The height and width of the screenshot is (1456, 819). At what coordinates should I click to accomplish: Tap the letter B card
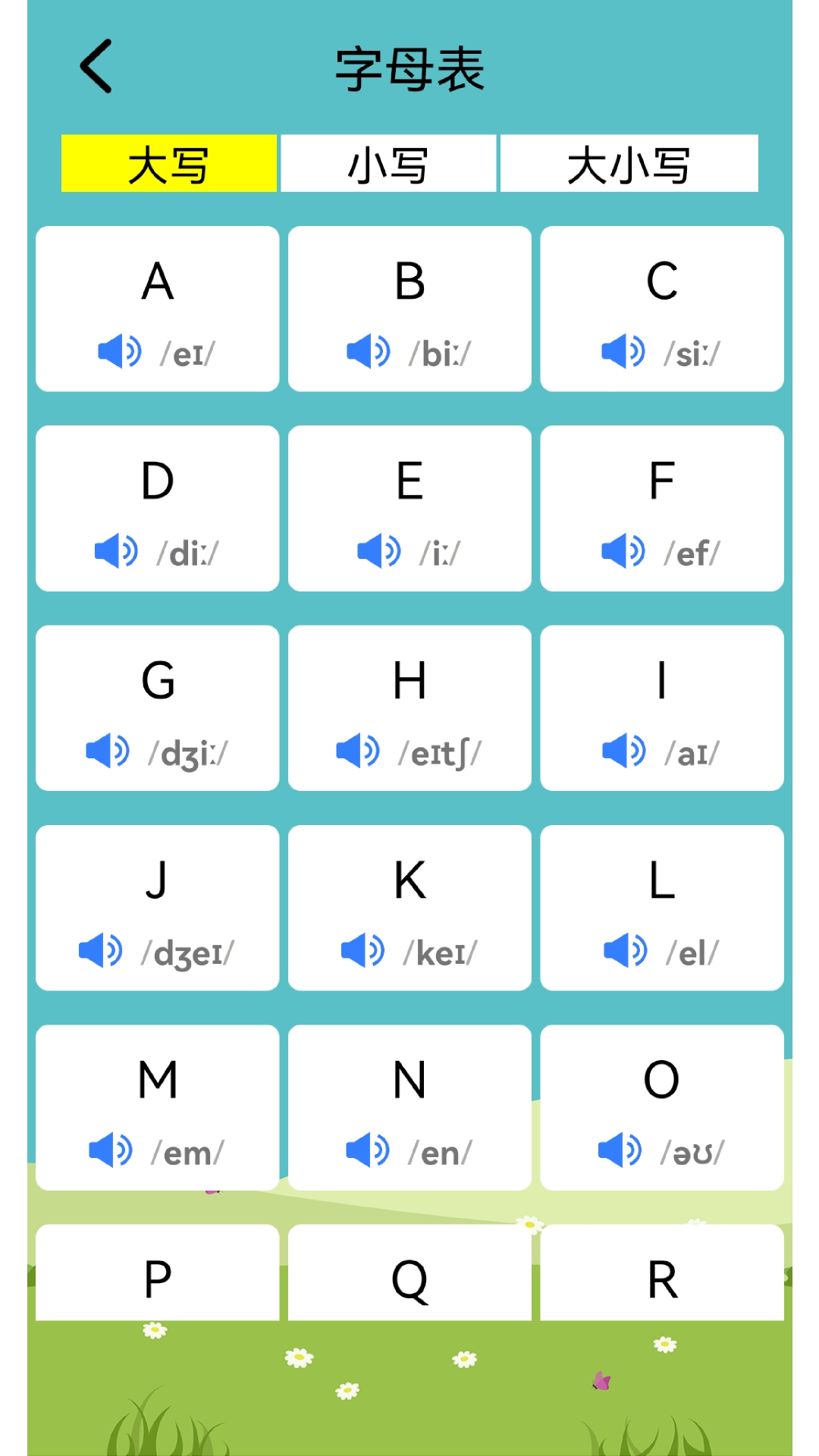point(409,309)
